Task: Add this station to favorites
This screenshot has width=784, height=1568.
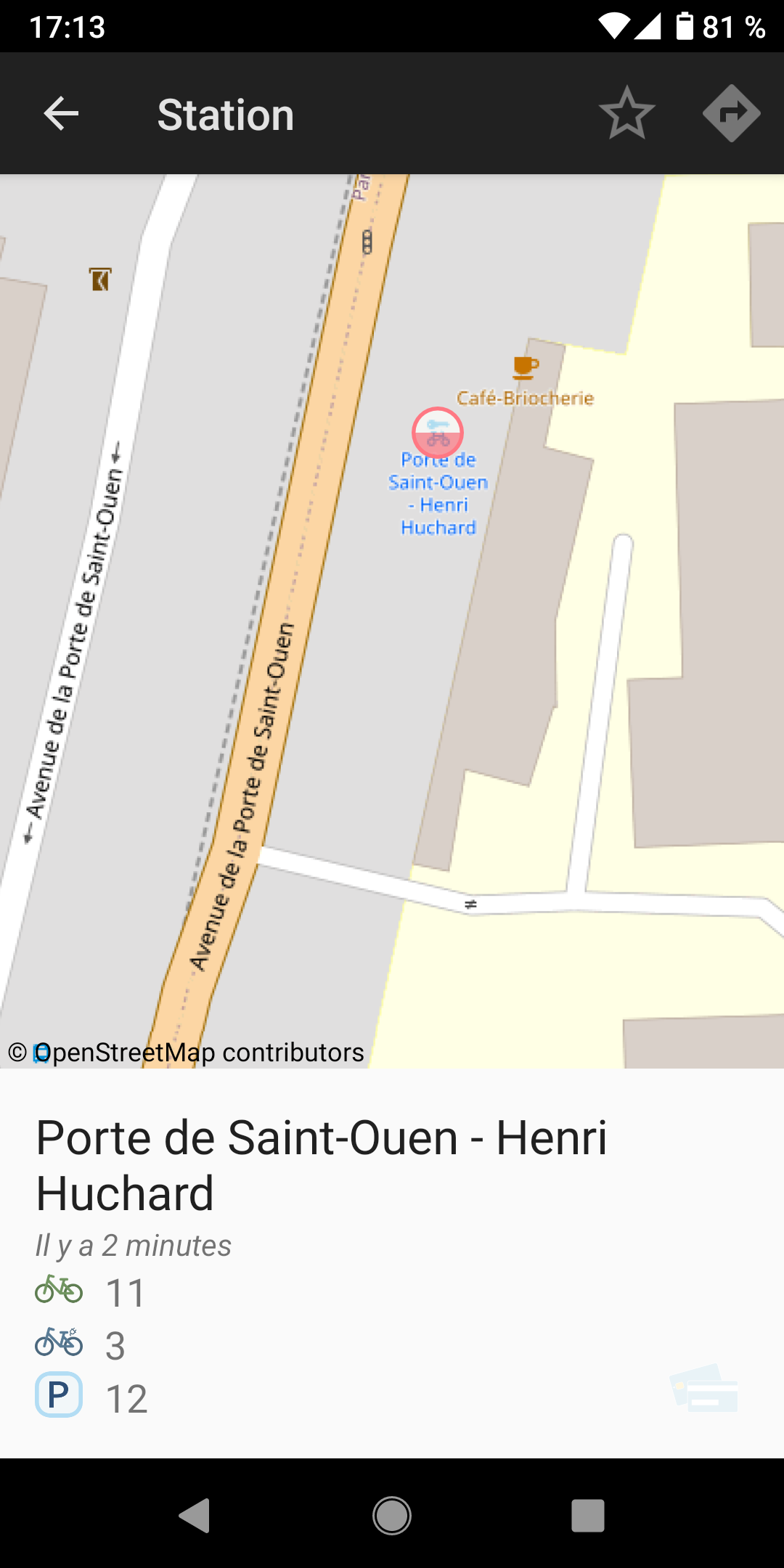Action: [x=626, y=114]
